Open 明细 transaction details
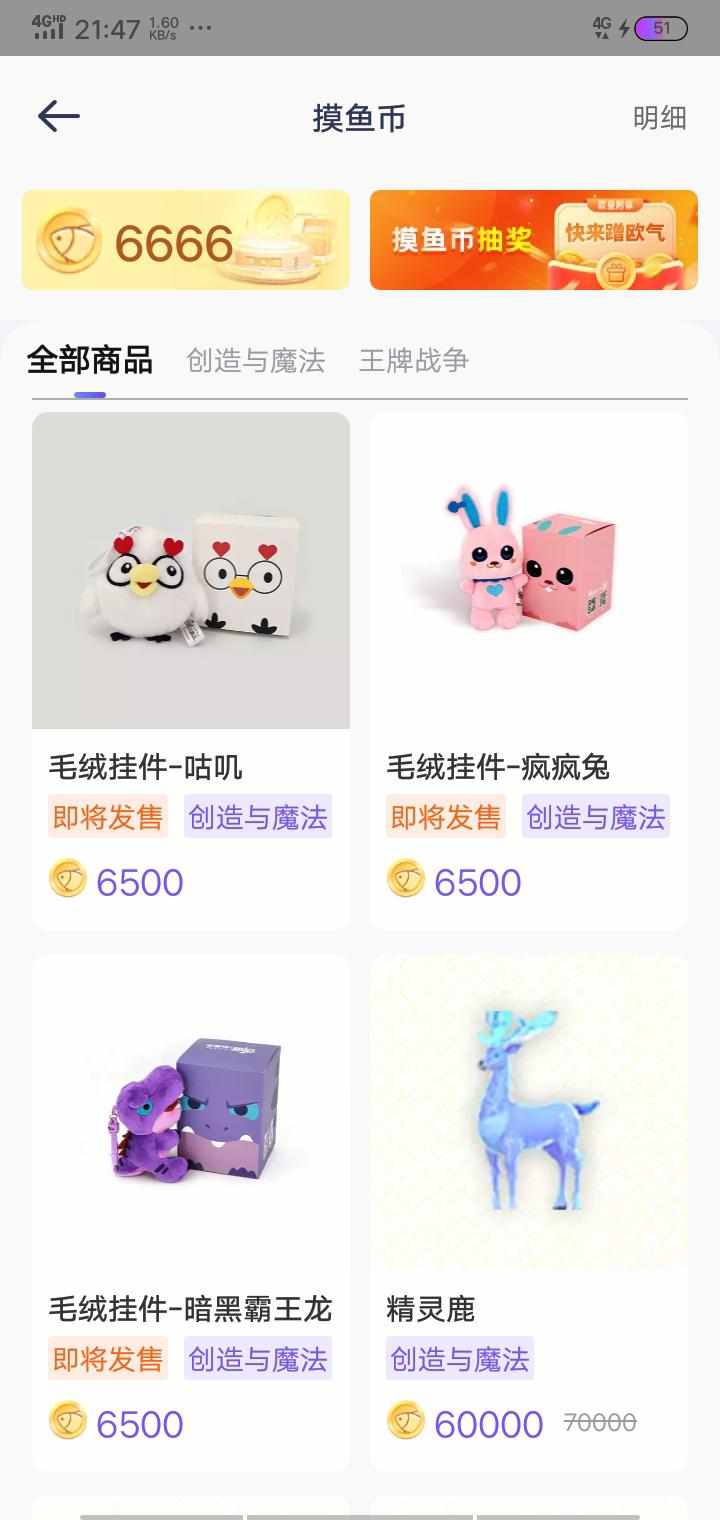The image size is (720, 1520). [x=659, y=118]
